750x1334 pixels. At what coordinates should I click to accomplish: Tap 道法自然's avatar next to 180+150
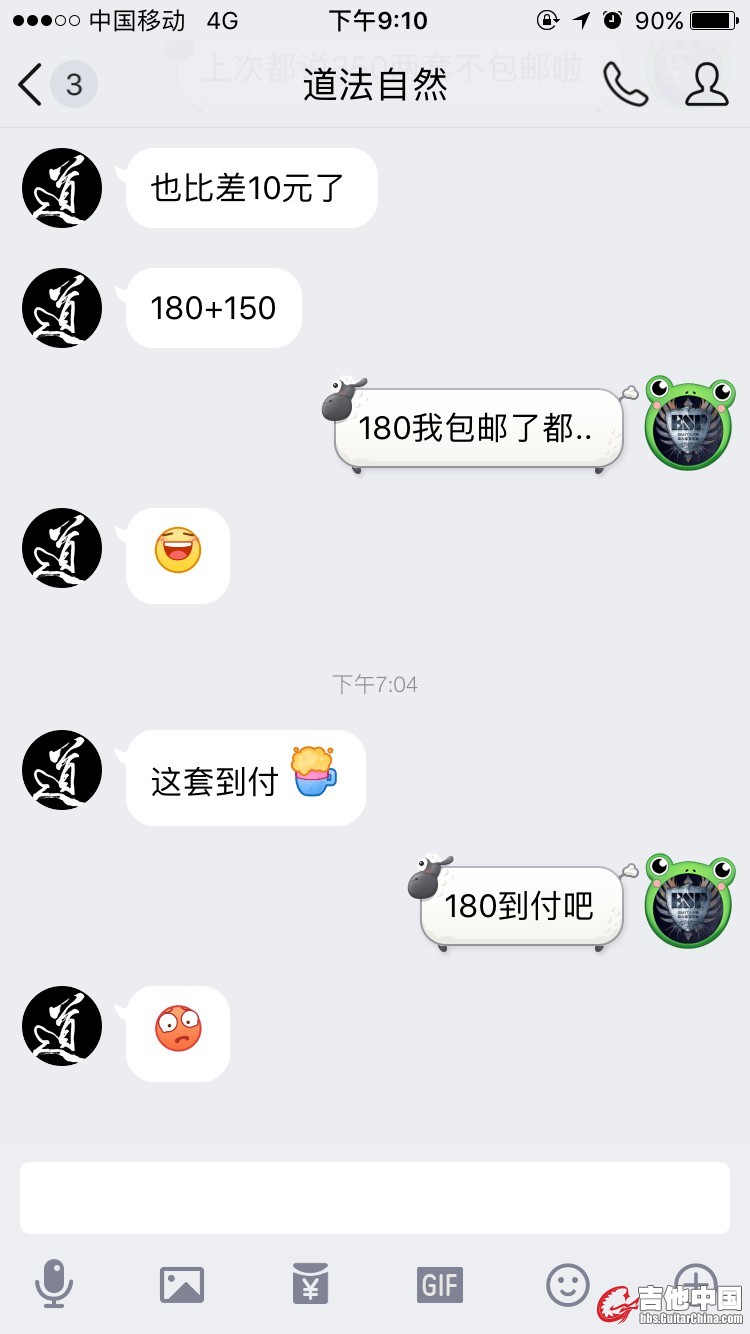[62, 308]
